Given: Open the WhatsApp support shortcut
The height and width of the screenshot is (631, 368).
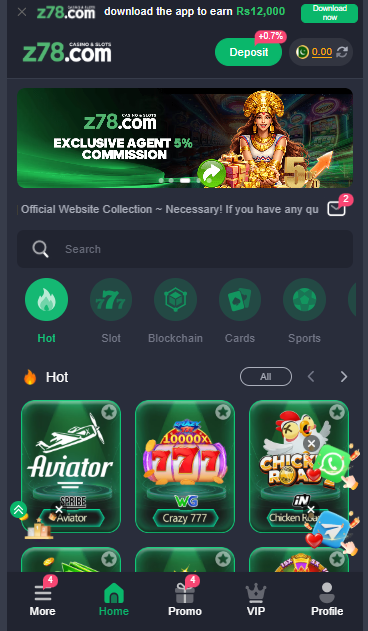Looking at the screenshot, I should (332, 464).
